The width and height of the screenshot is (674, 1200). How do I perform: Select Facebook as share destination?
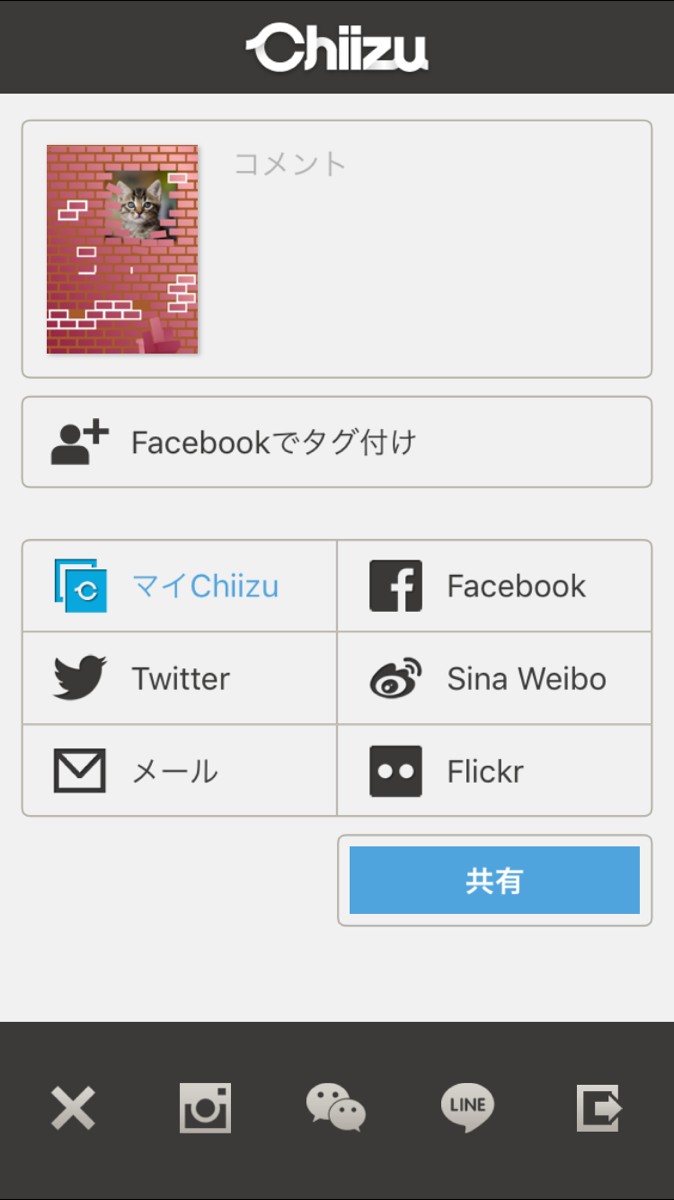point(494,586)
